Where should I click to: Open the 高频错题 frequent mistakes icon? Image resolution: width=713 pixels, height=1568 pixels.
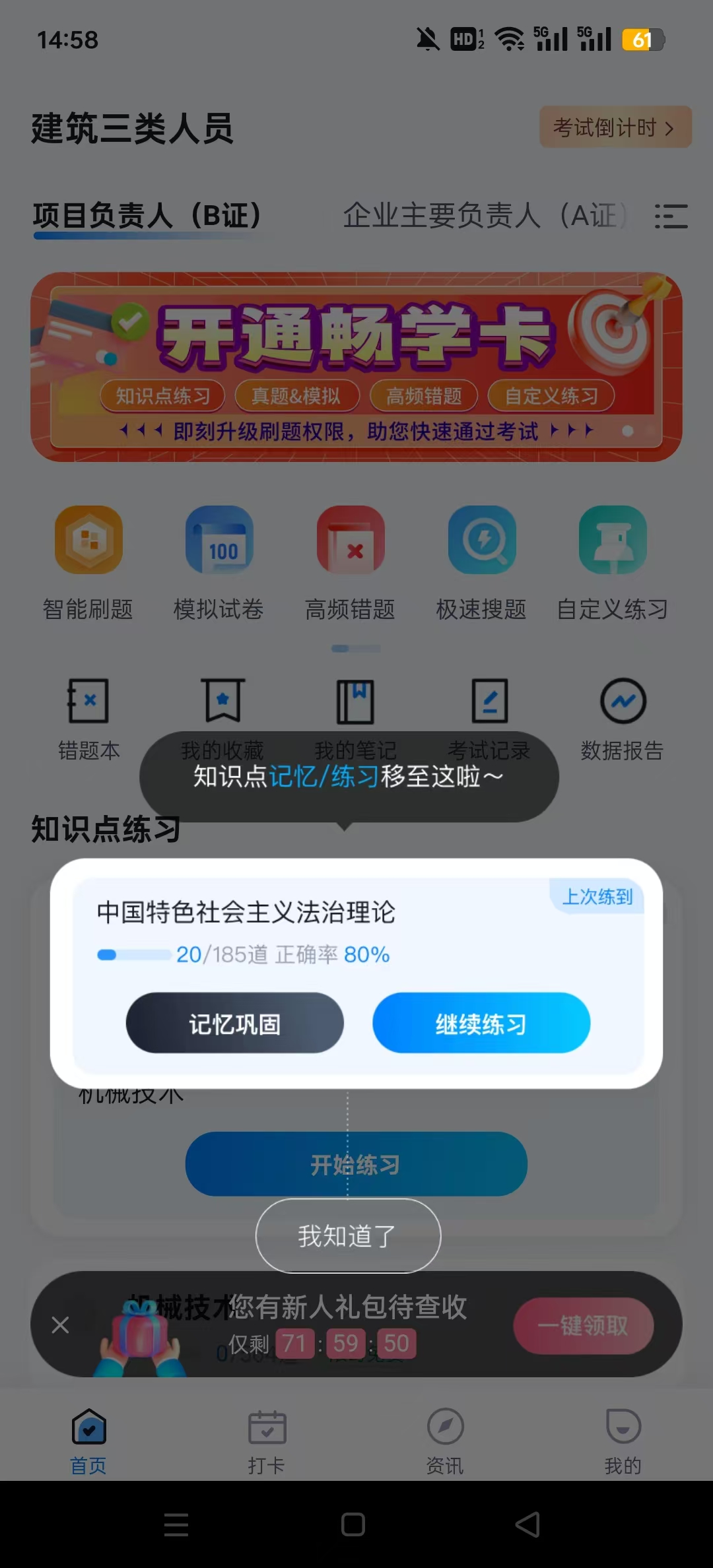point(351,561)
